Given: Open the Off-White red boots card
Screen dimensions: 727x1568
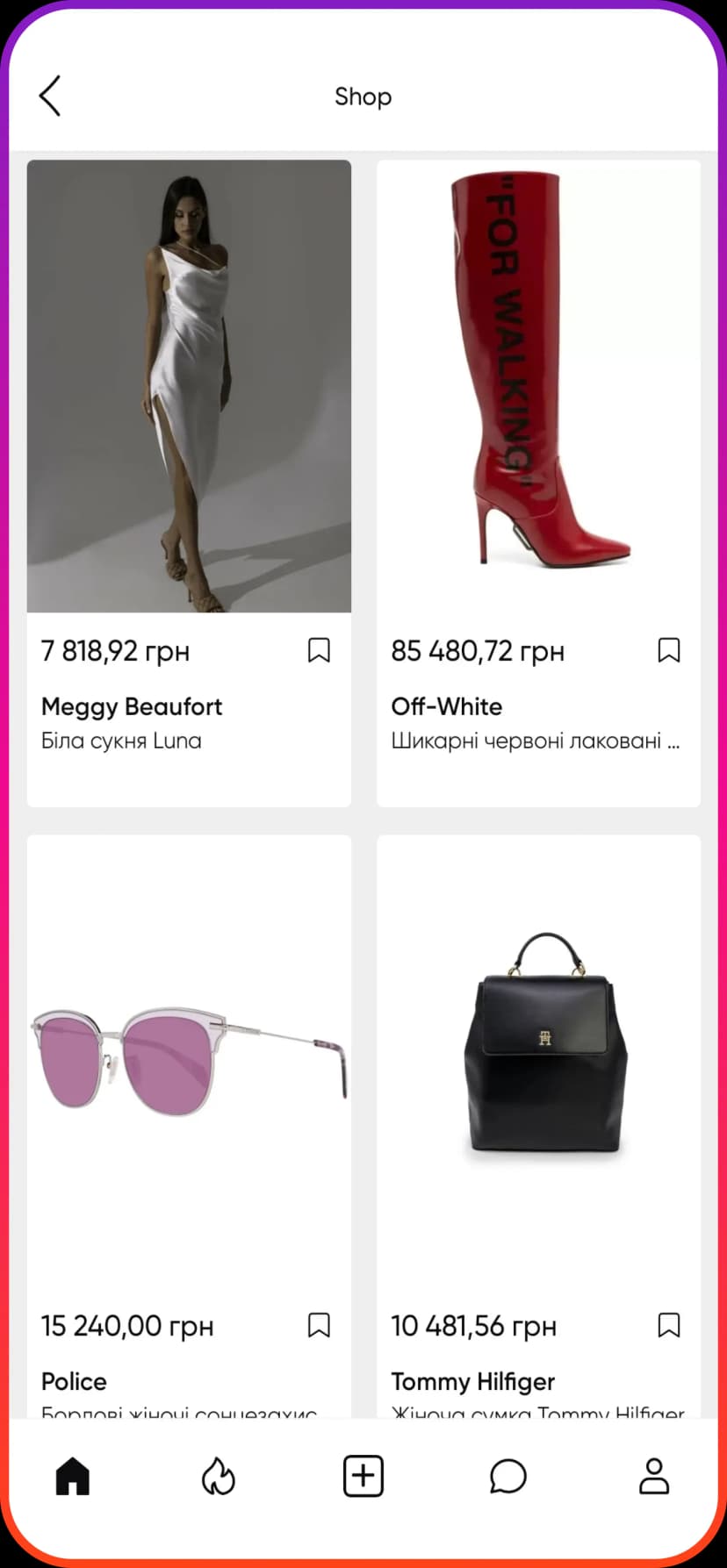Looking at the screenshot, I should 538,386.
